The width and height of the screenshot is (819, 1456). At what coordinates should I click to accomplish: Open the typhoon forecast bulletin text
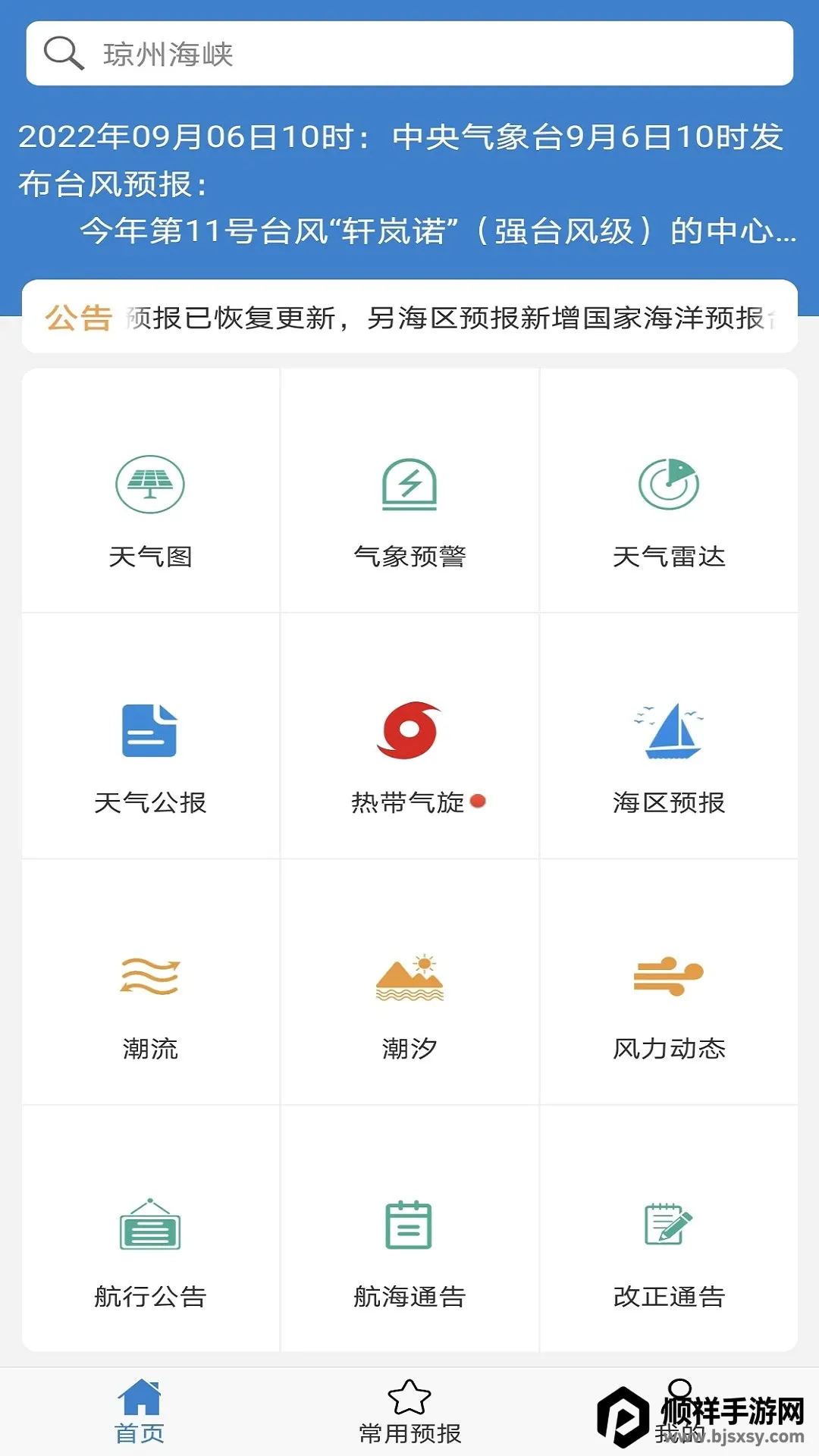click(x=408, y=184)
